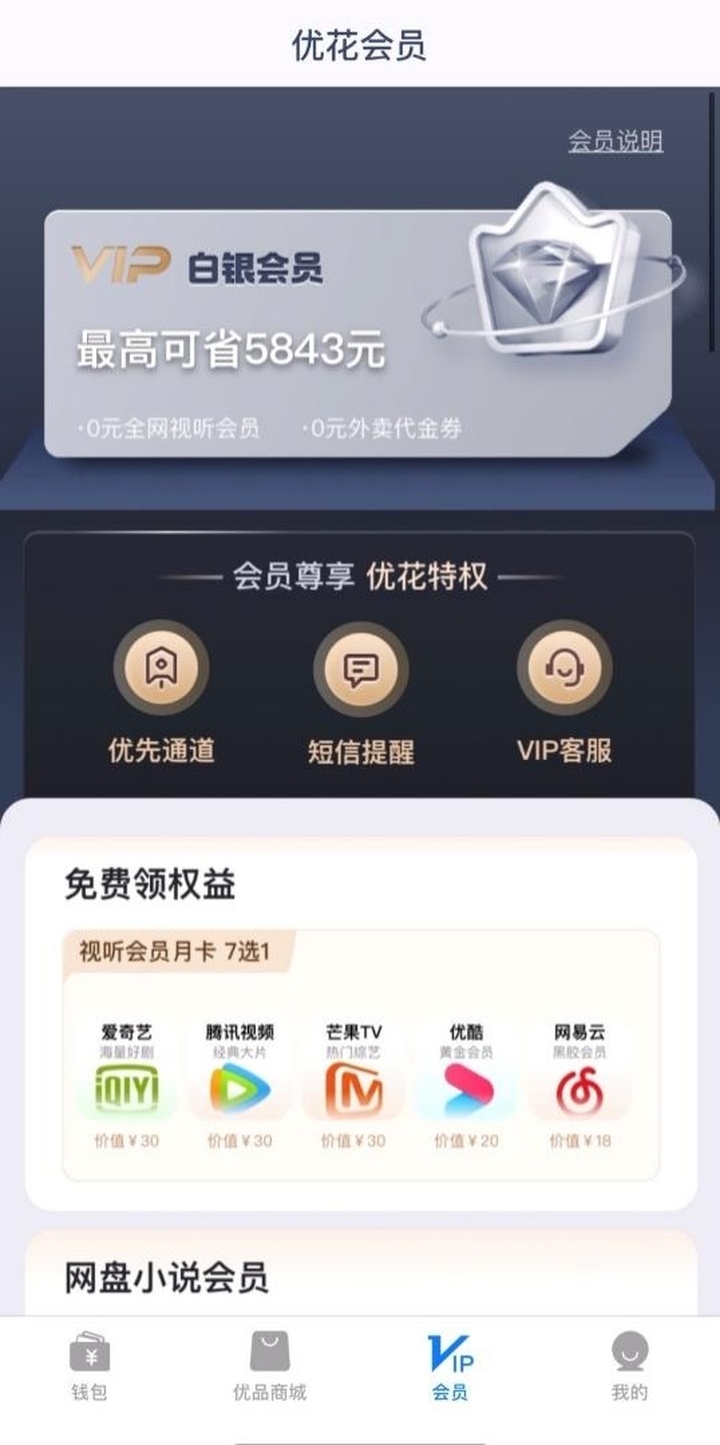Tap the 会员 tab in the bottom bar
Image resolution: width=720 pixels, height=1445 pixels.
pos(450,1366)
